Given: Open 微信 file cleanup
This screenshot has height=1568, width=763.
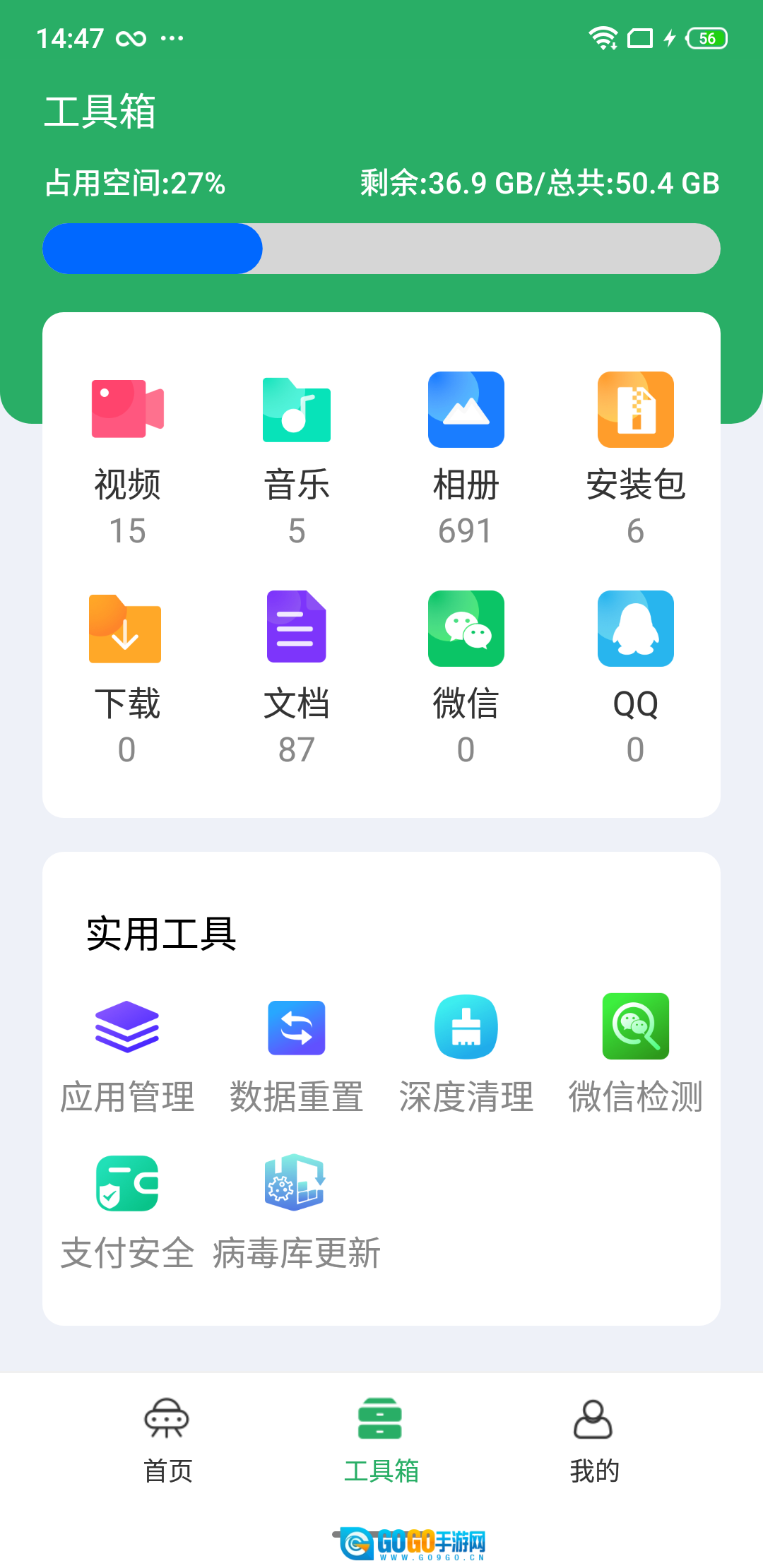Looking at the screenshot, I should coord(466,628).
